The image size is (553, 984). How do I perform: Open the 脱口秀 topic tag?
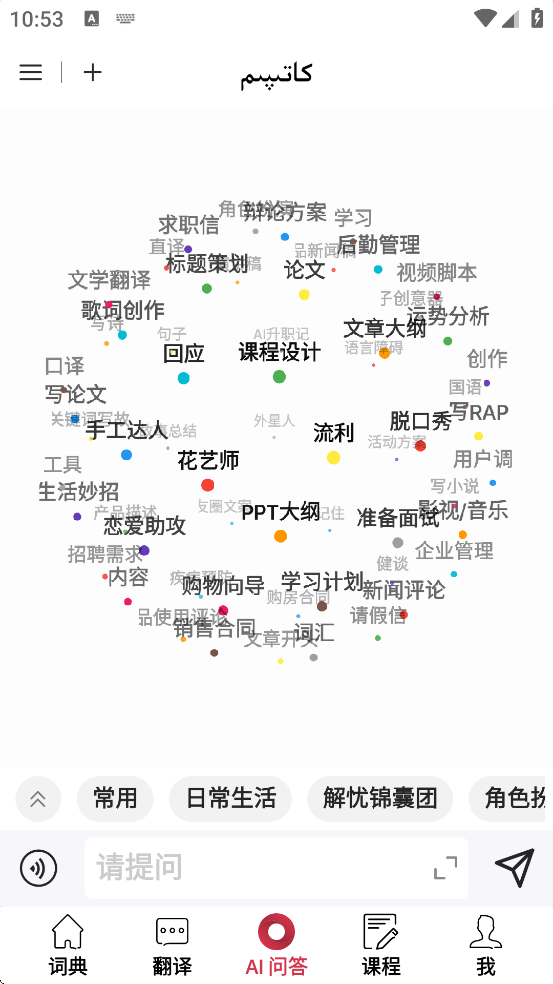[420, 421]
